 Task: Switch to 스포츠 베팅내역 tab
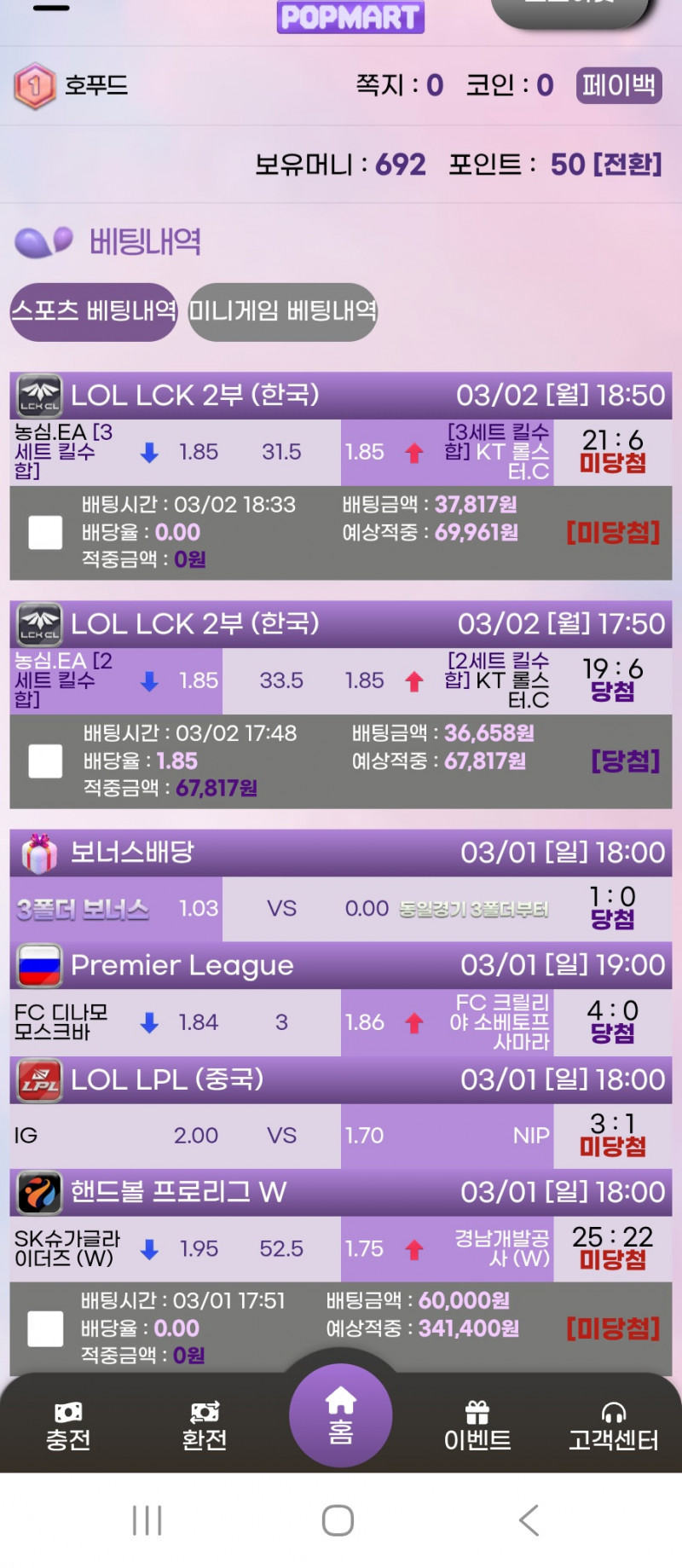pyautogui.click(x=94, y=311)
